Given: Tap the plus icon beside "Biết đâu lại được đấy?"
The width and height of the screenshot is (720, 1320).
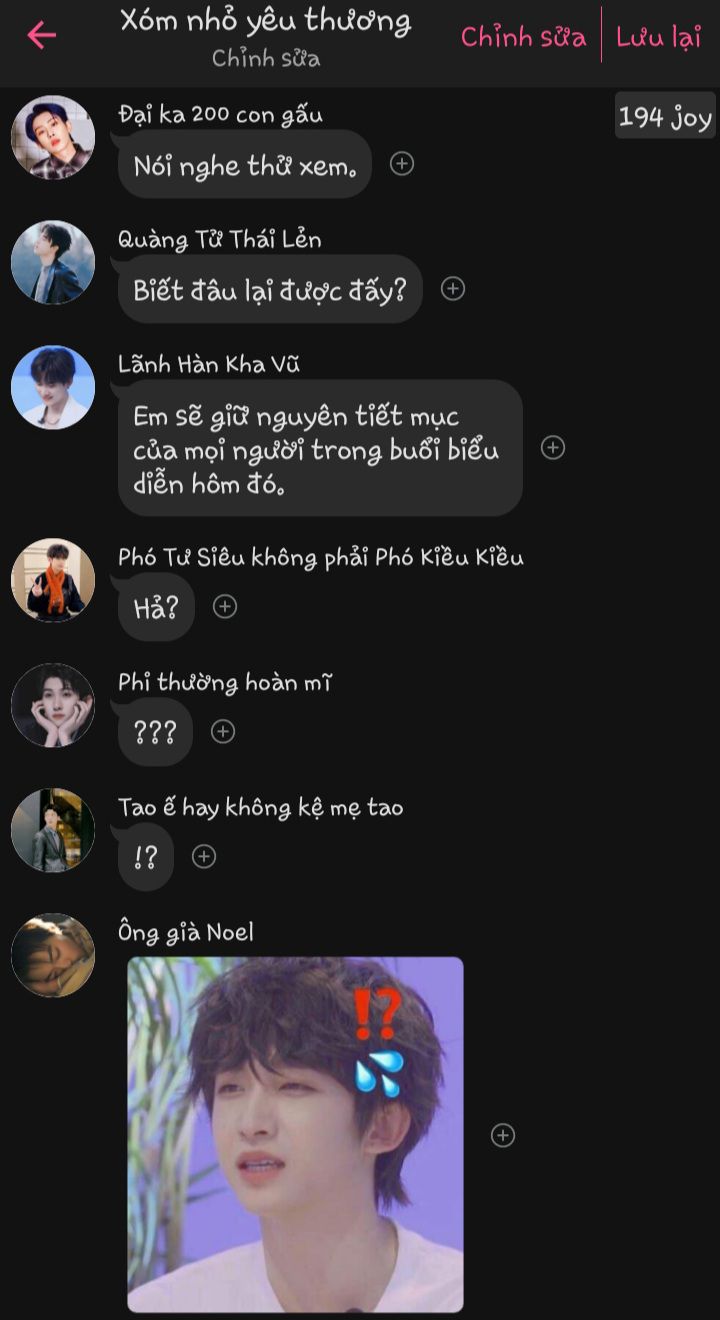Looking at the screenshot, I should click(x=453, y=289).
